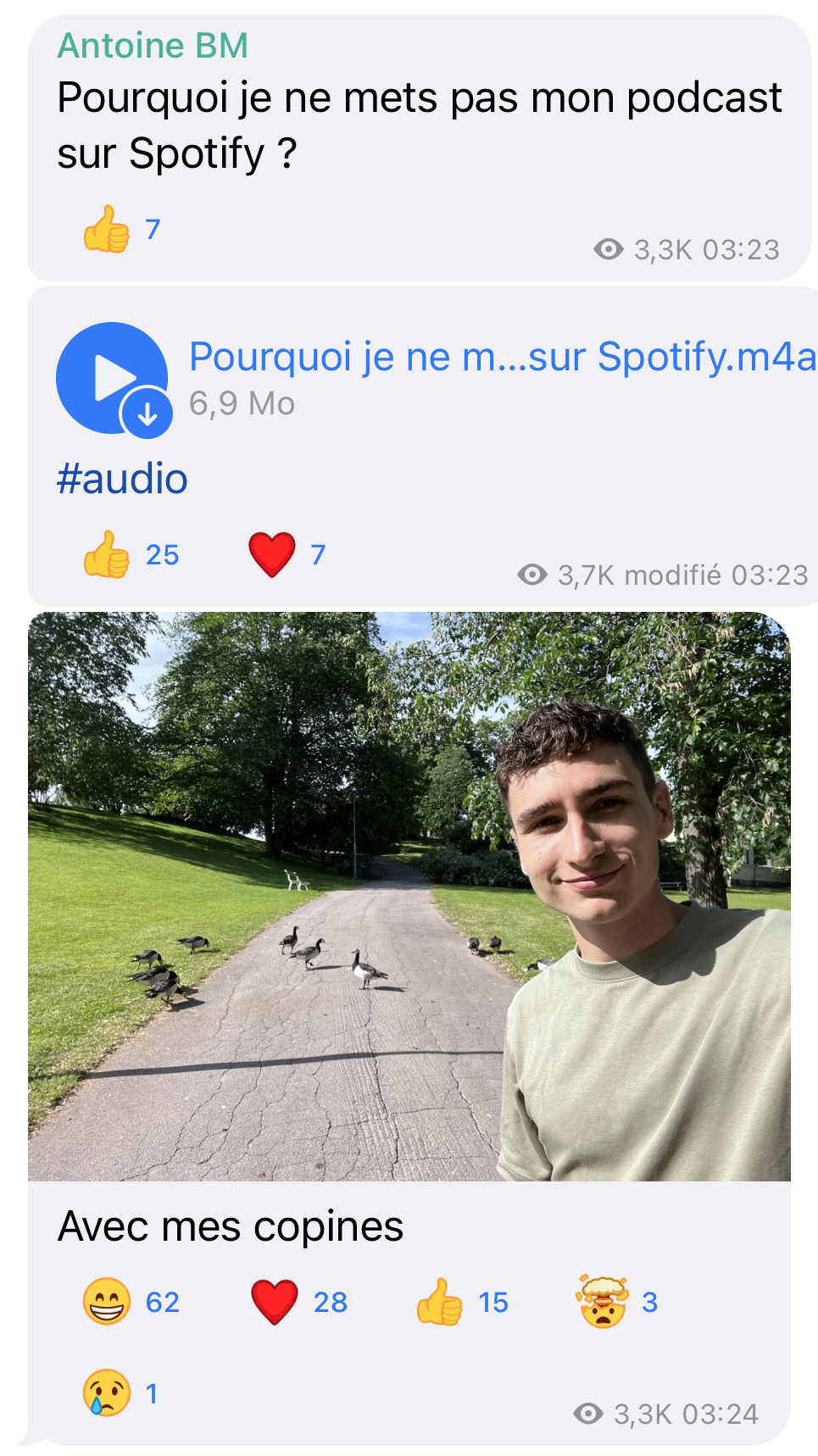Open the photo captioned Avec mes copines

click(409, 896)
